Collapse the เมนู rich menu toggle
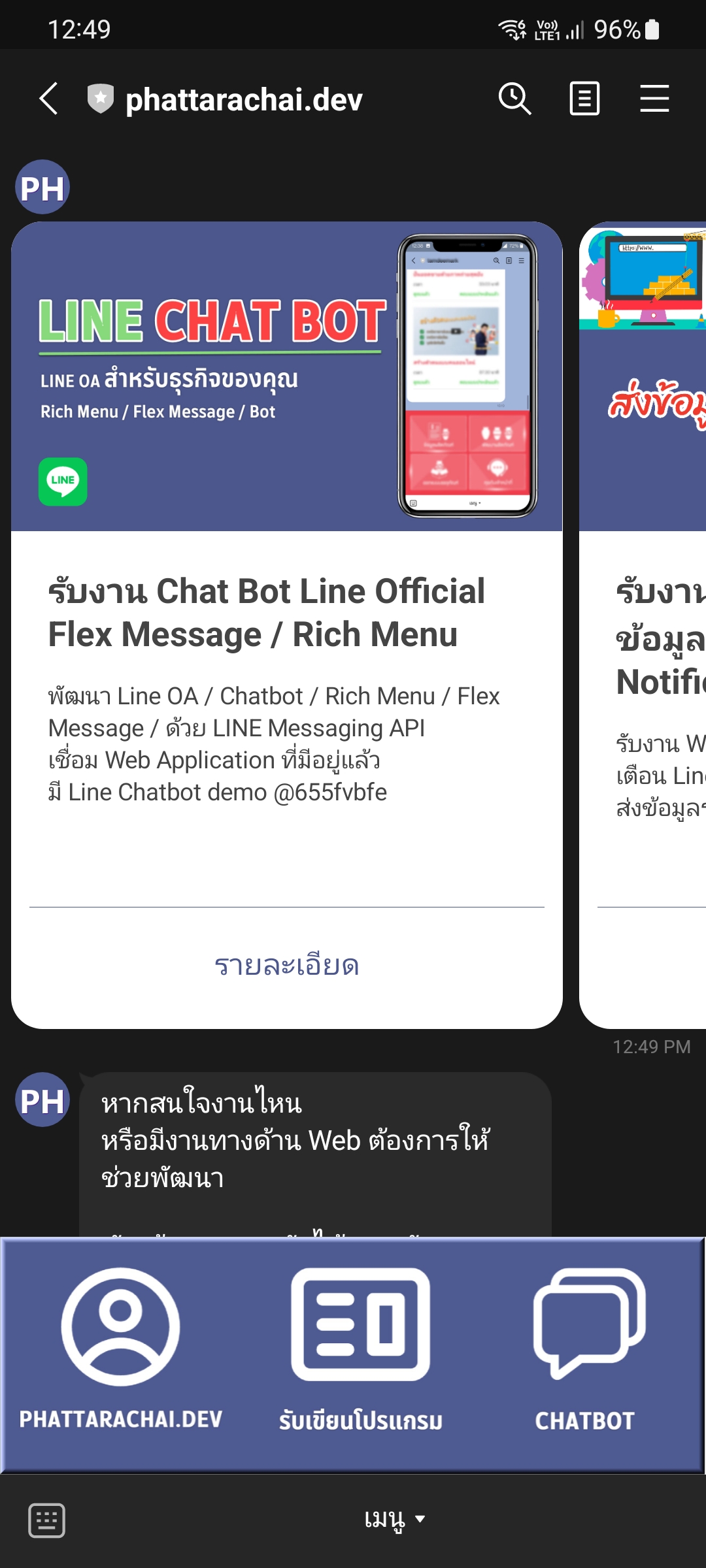The width and height of the screenshot is (706, 1568). [x=394, y=1520]
